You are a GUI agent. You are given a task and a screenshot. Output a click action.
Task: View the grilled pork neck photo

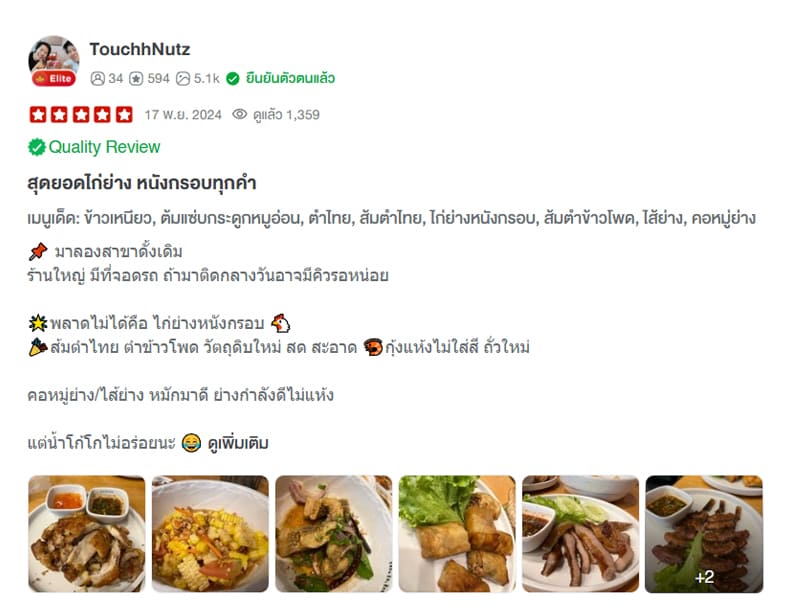(x=580, y=533)
